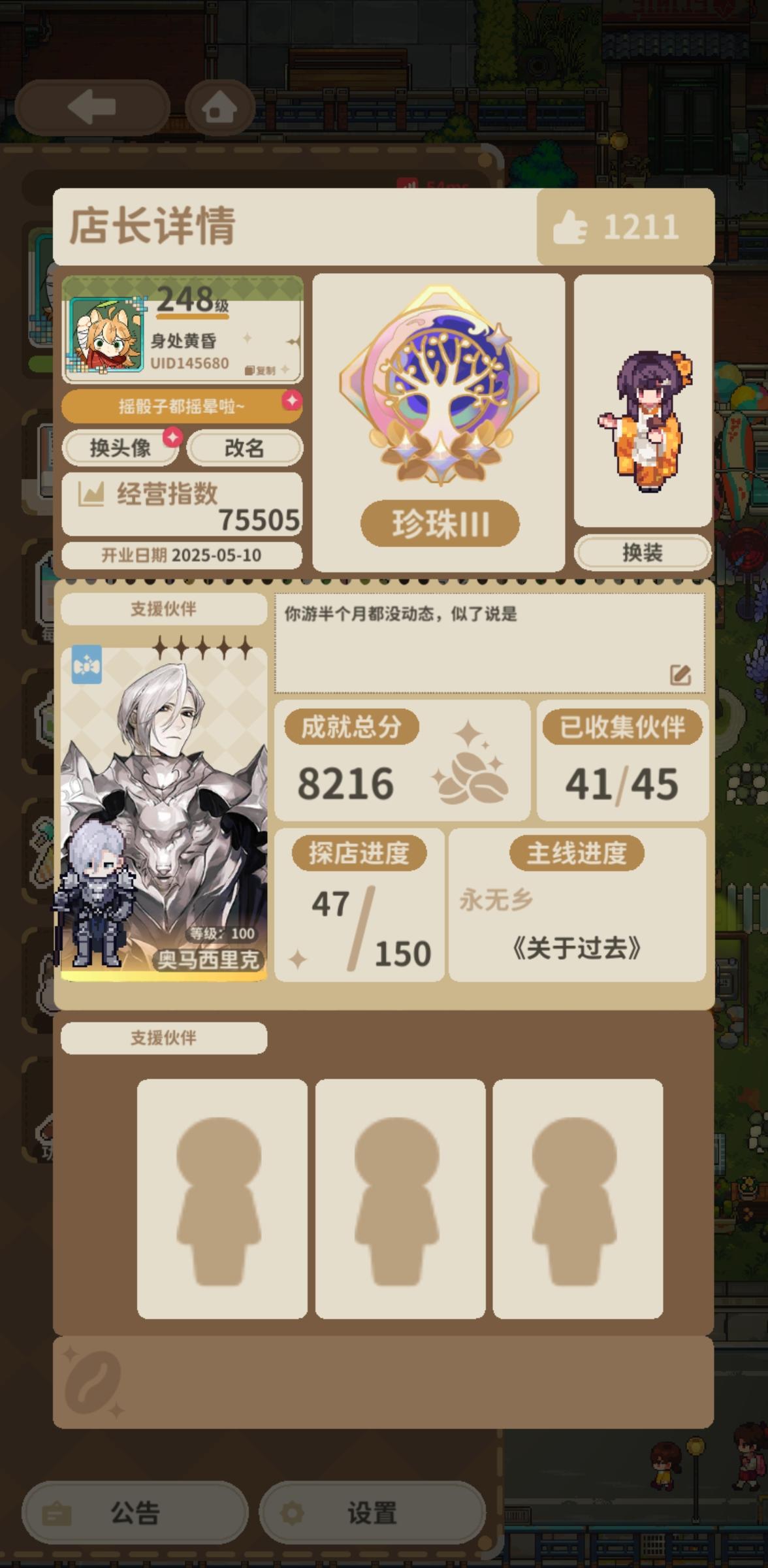Open the 换装 outfit change option
This screenshot has height=1568, width=768.
(x=643, y=553)
